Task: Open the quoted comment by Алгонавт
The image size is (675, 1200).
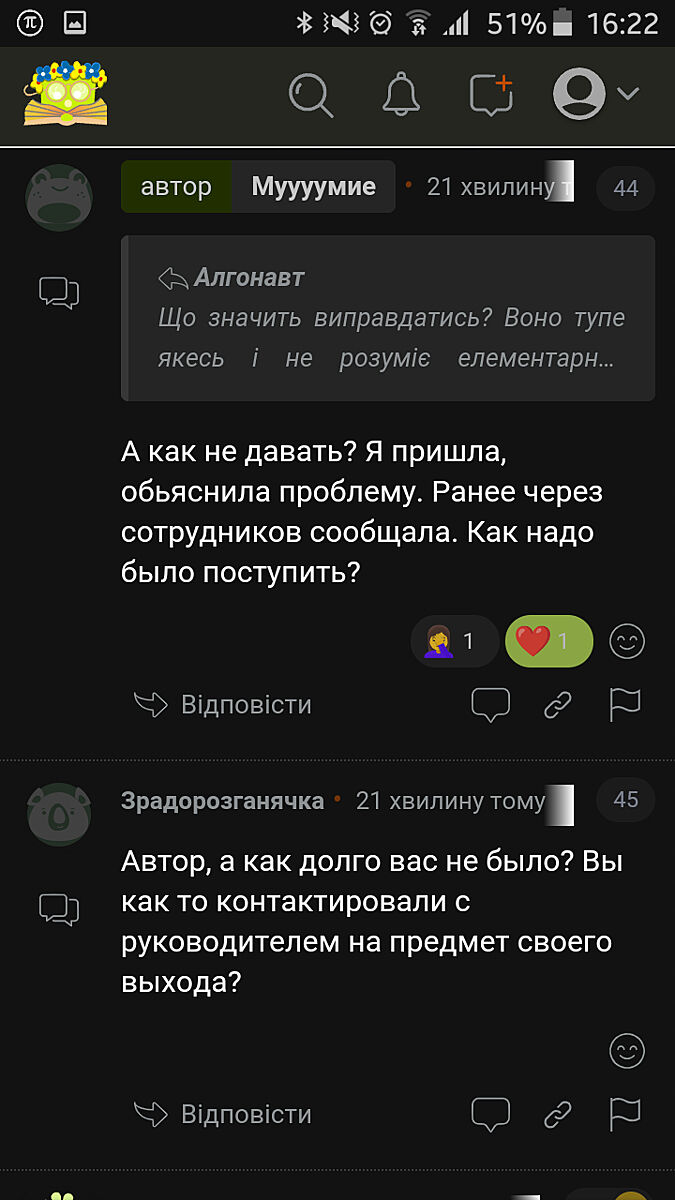Action: (388, 318)
